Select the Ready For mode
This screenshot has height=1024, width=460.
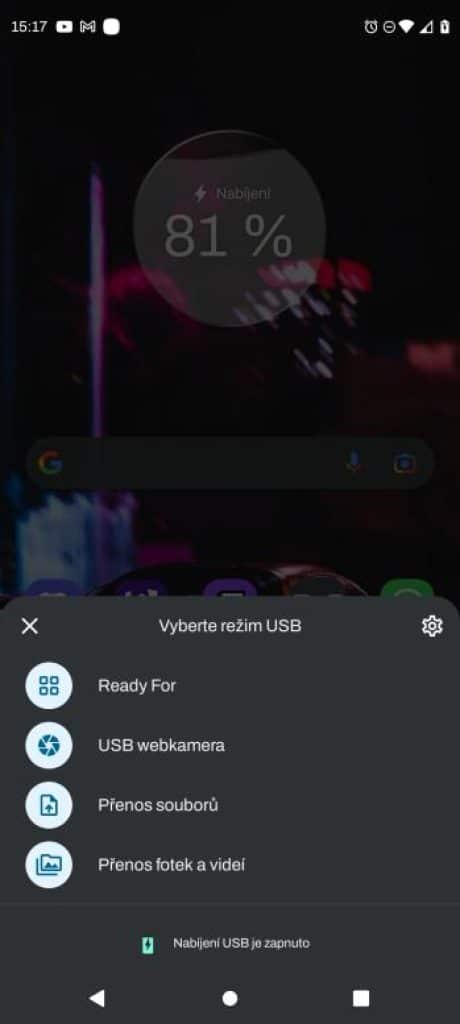pyautogui.click(x=230, y=686)
